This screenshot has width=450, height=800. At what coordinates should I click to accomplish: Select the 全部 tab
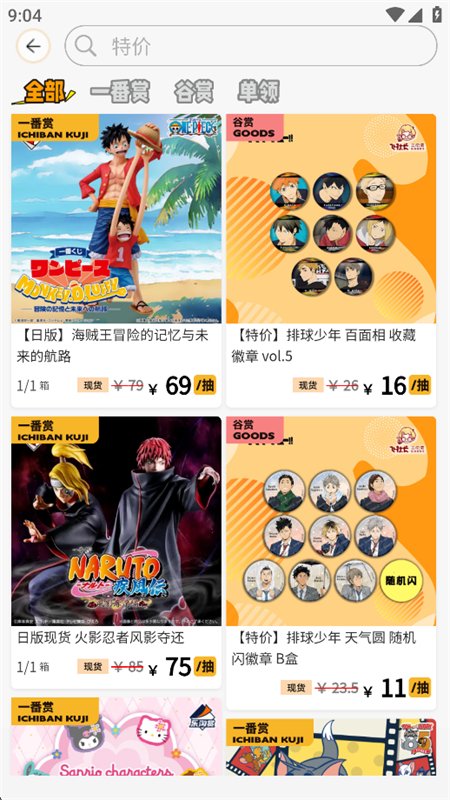click(x=43, y=92)
